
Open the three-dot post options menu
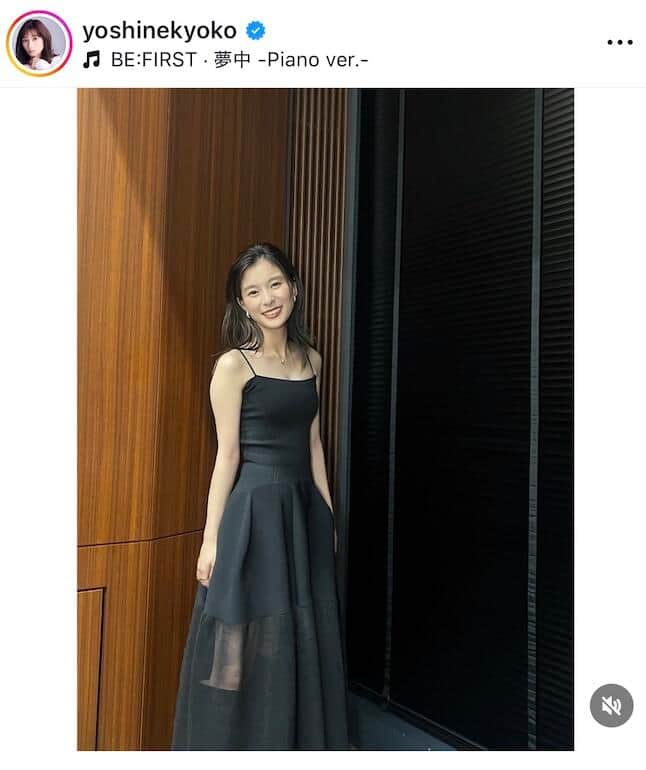(x=620, y=42)
